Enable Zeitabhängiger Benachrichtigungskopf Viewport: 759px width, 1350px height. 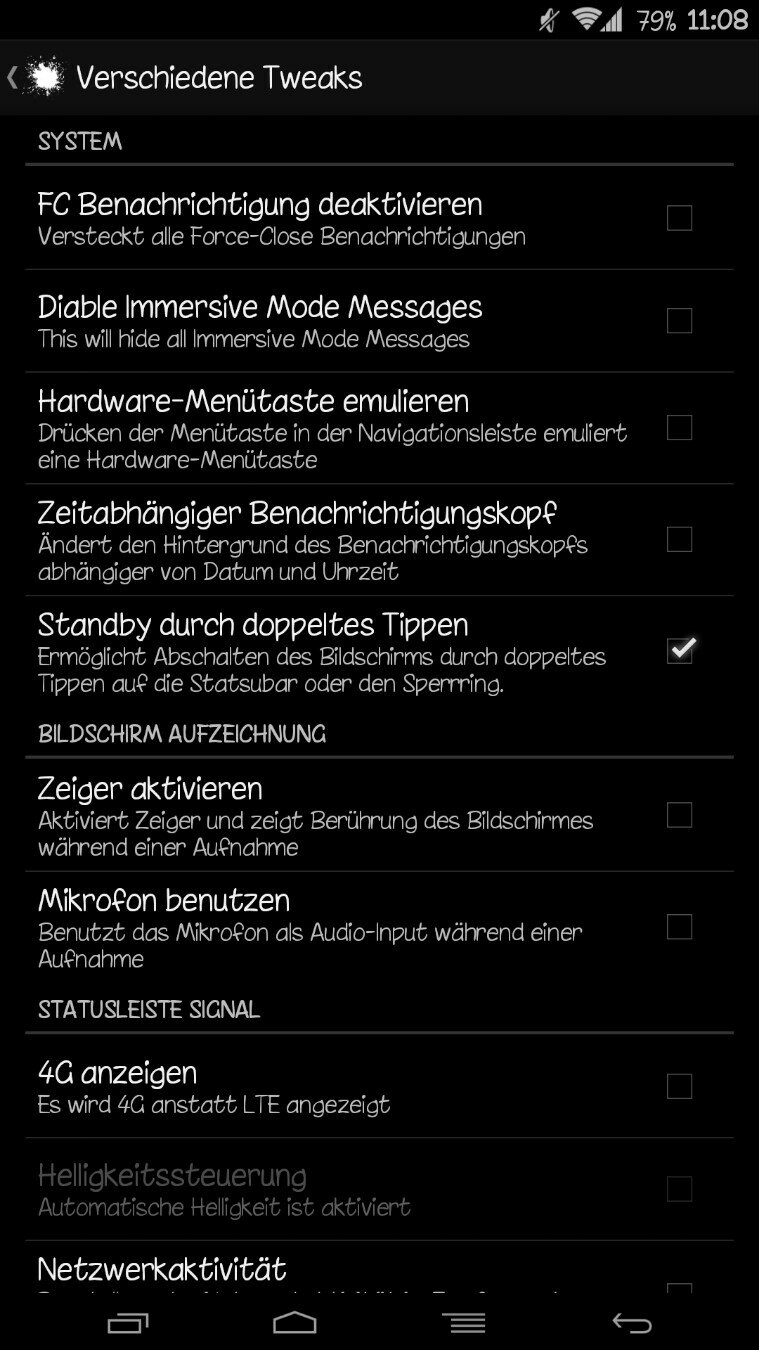tap(679, 540)
